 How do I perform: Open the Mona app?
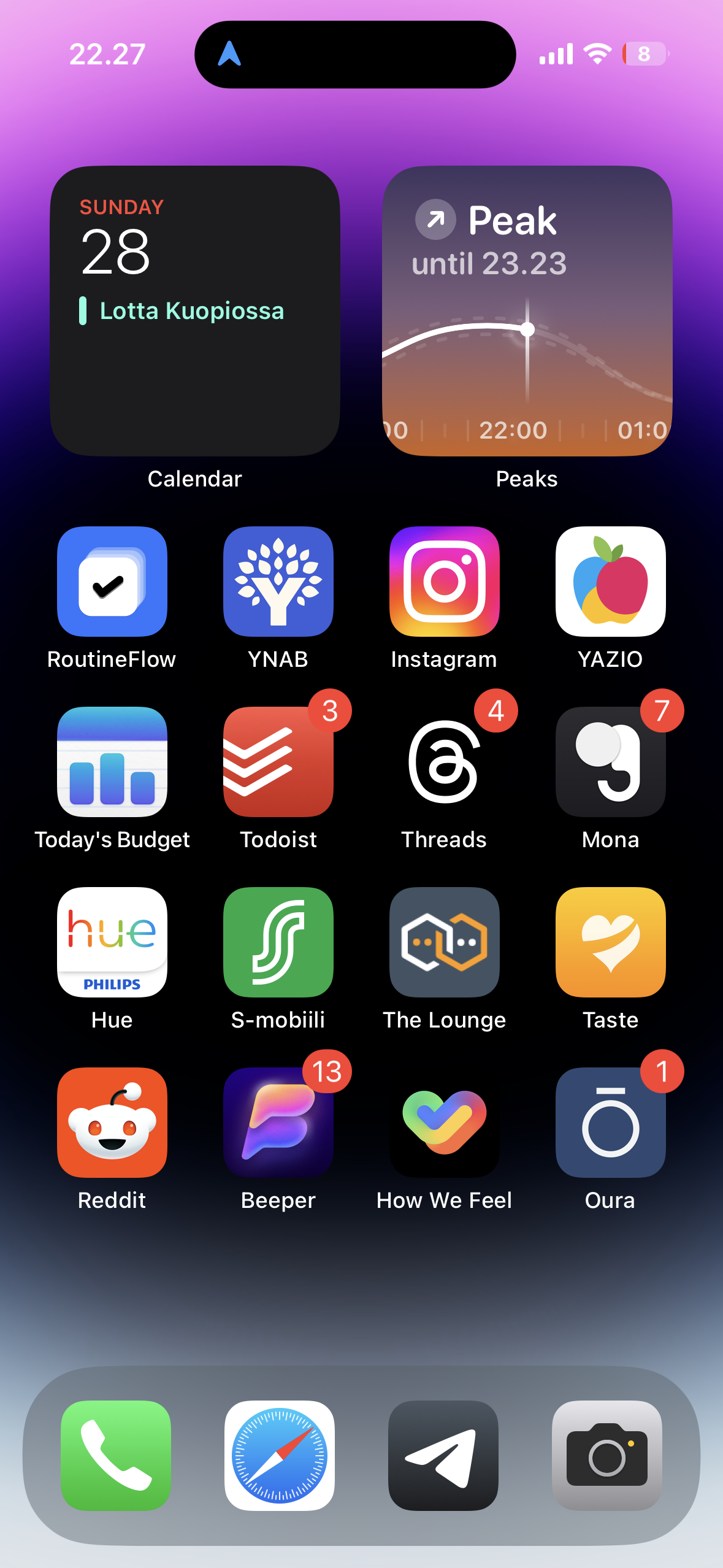pyautogui.click(x=611, y=762)
